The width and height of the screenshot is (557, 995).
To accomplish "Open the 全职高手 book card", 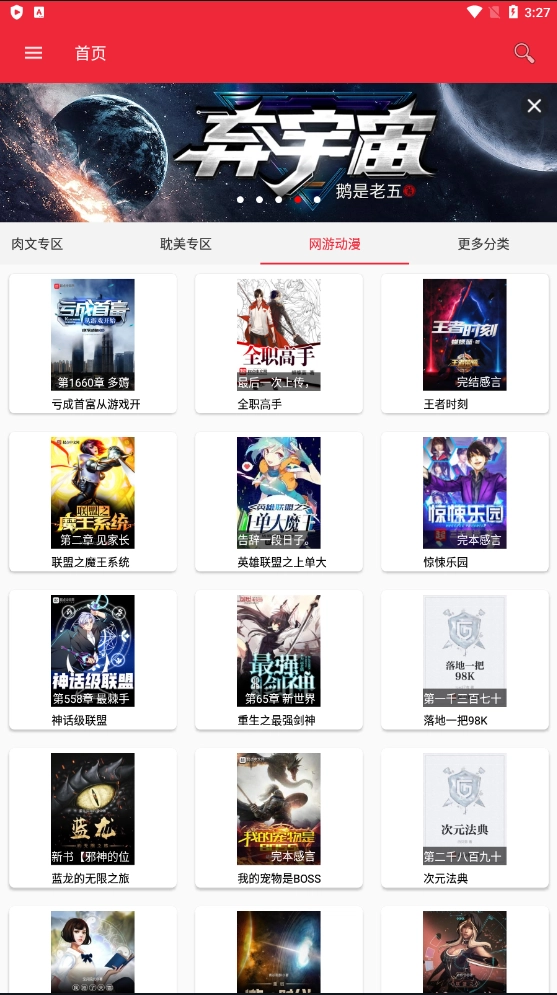I will 278,343.
